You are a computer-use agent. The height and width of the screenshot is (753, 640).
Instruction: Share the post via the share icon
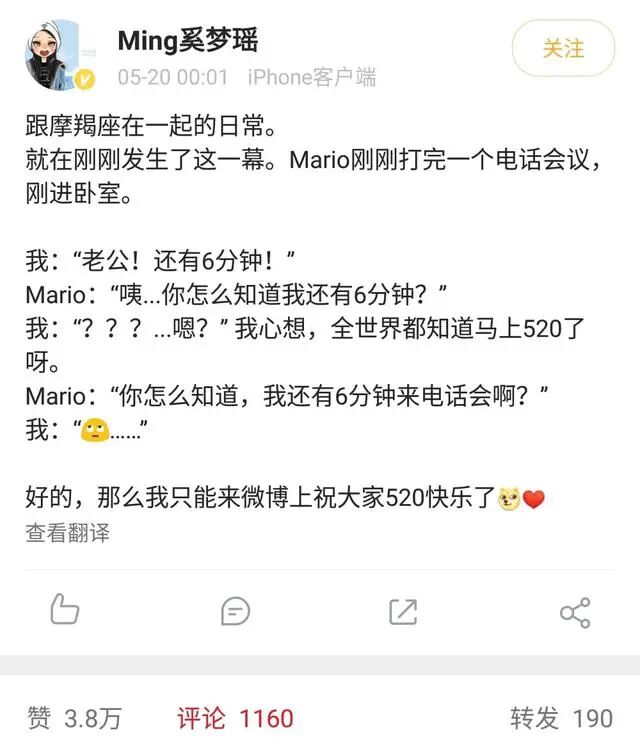pos(575,612)
